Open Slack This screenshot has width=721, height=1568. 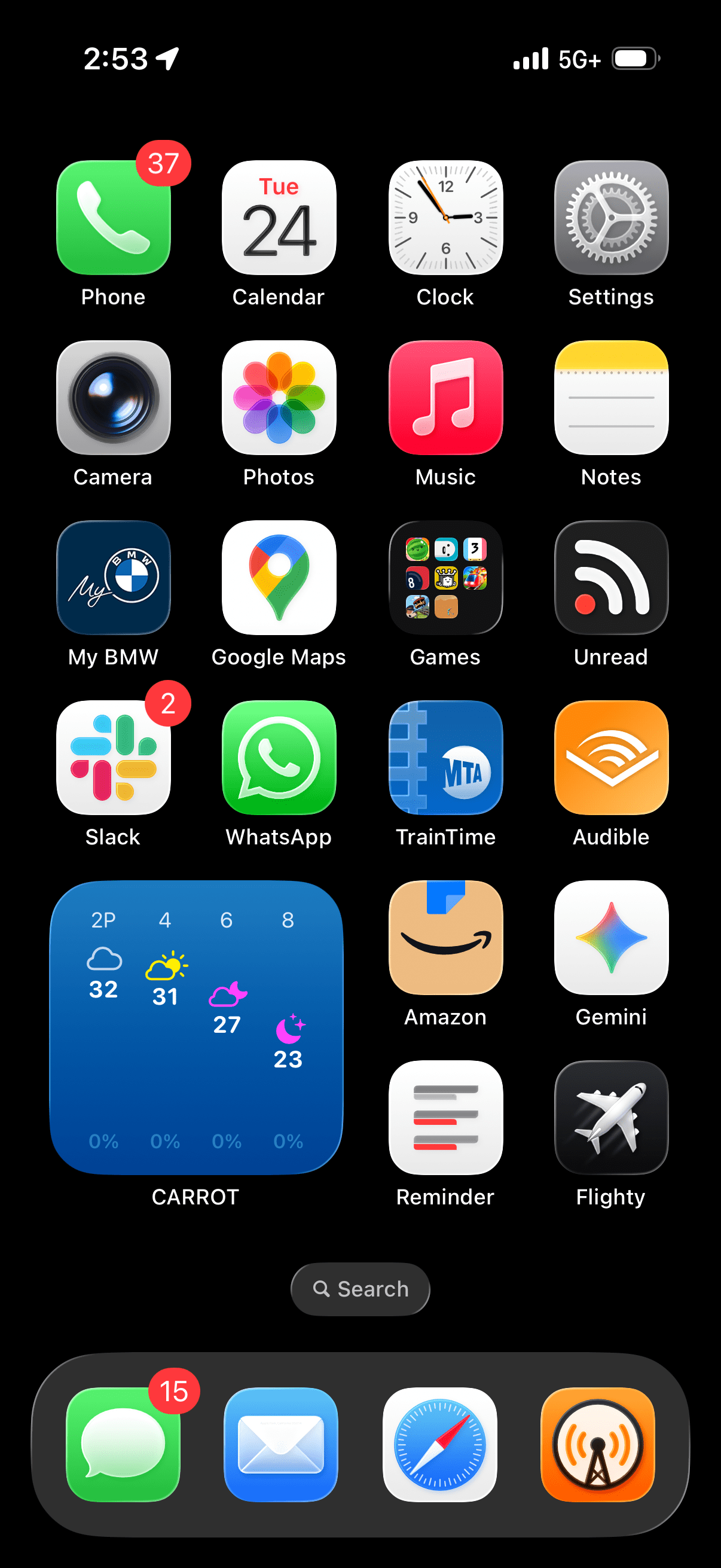pyautogui.click(x=113, y=758)
